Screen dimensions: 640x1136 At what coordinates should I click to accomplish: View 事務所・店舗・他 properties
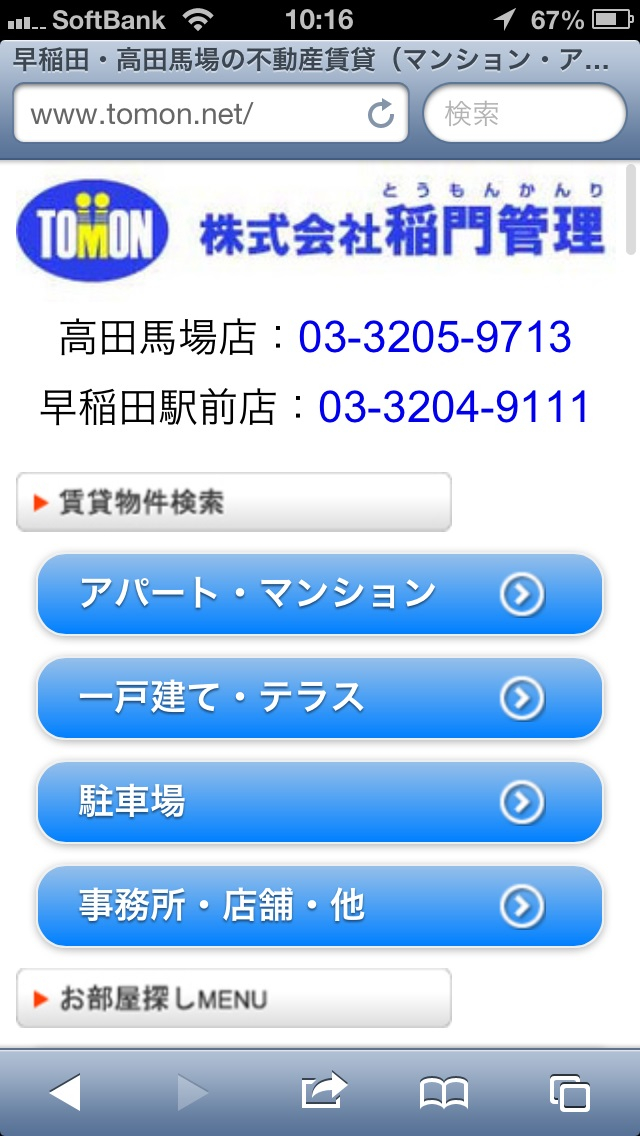(x=320, y=906)
